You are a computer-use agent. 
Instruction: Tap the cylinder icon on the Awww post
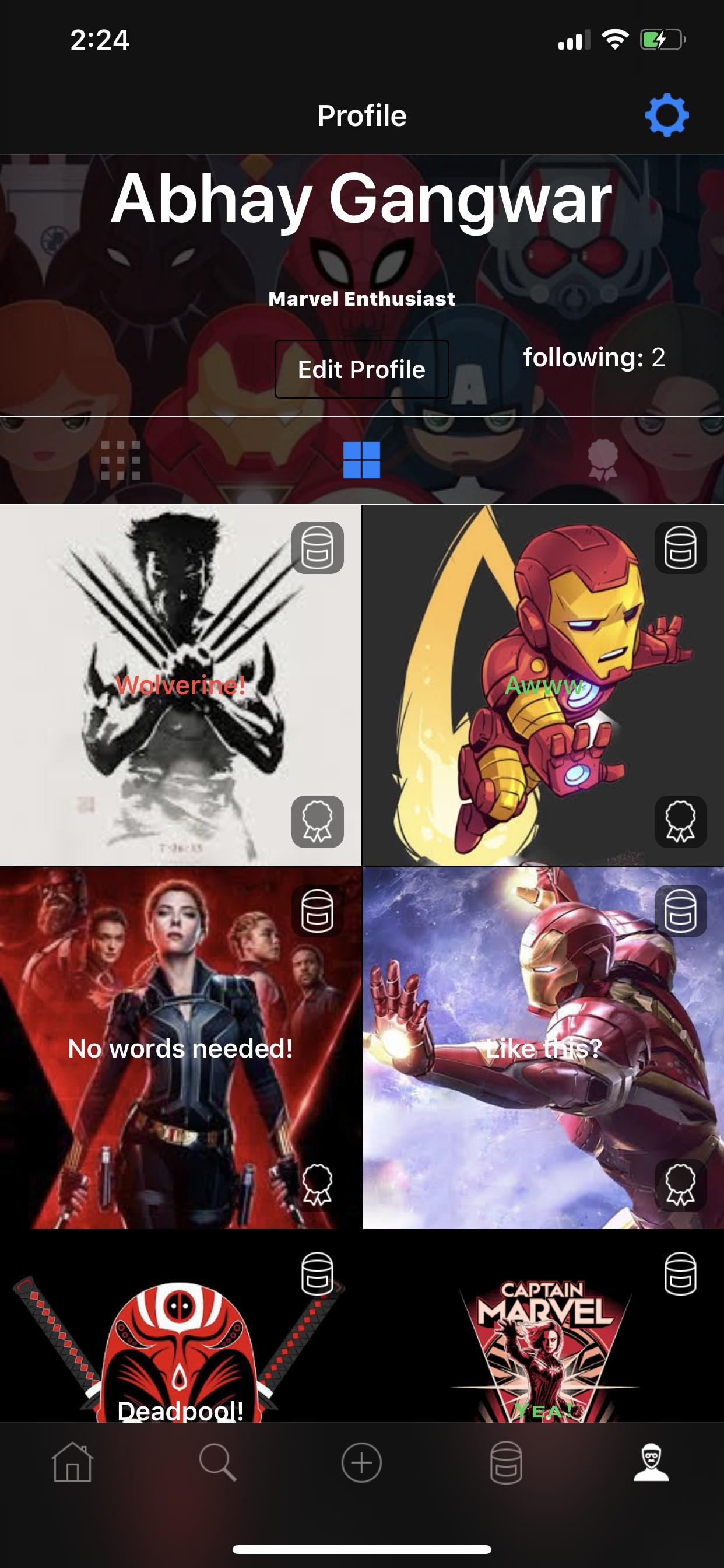pos(680,548)
